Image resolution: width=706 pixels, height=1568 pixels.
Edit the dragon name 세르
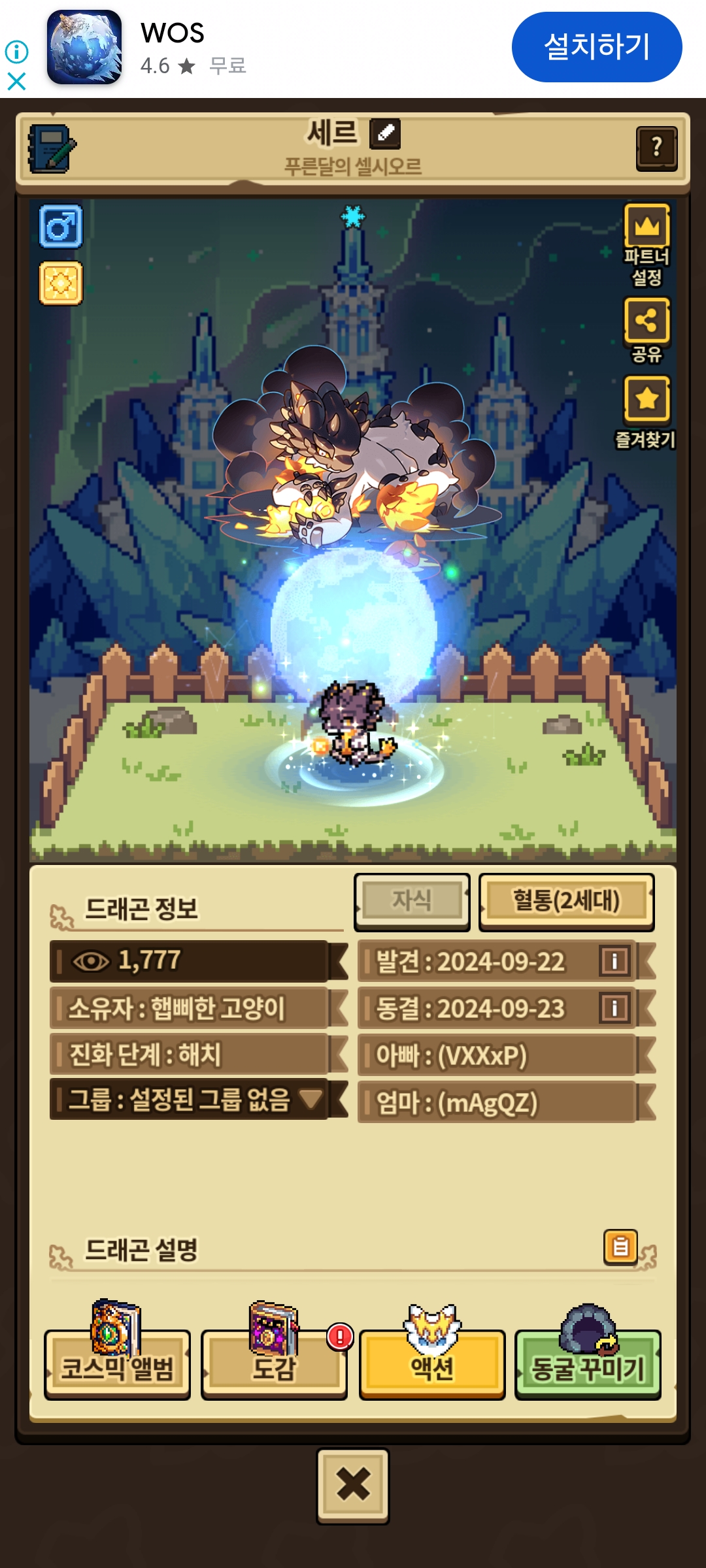pos(385,133)
